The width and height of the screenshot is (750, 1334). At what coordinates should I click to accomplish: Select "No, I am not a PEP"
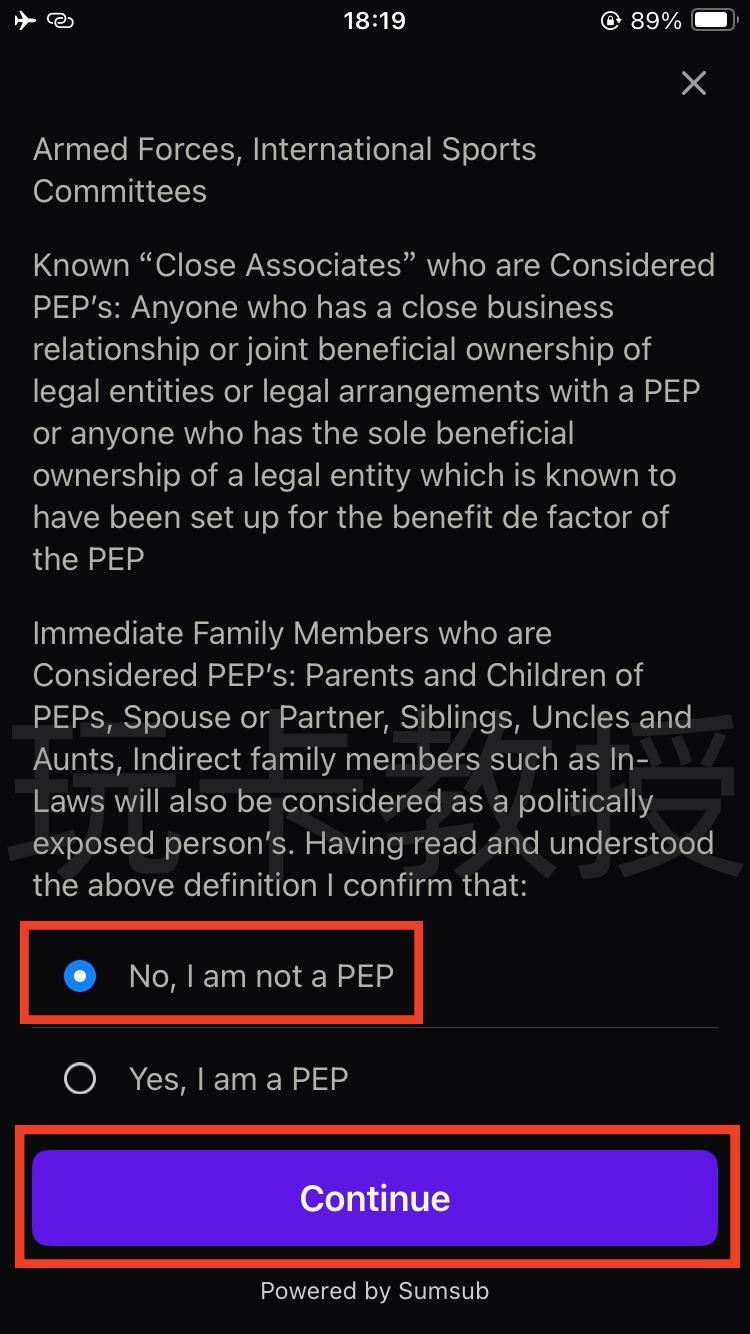click(x=80, y=976)
